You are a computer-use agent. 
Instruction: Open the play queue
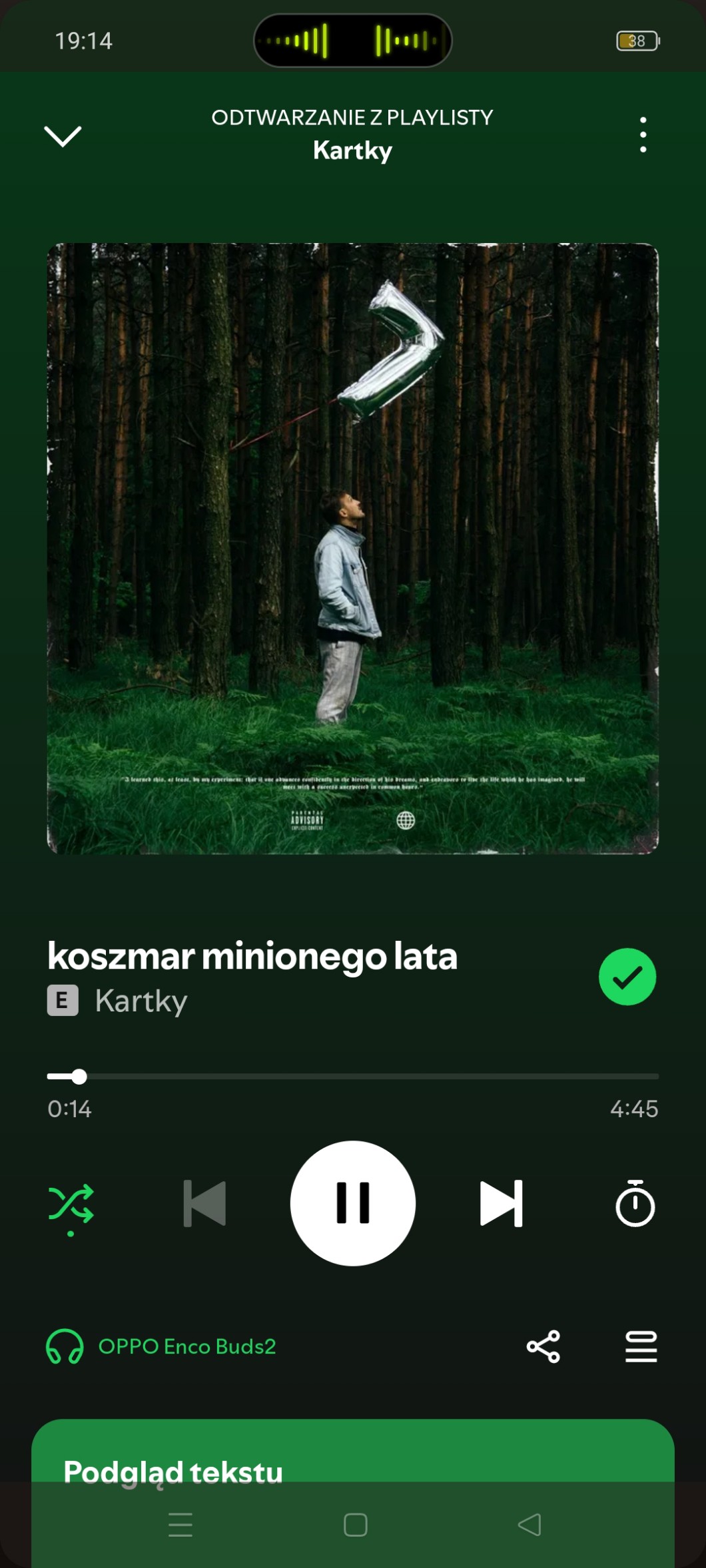641,1346
